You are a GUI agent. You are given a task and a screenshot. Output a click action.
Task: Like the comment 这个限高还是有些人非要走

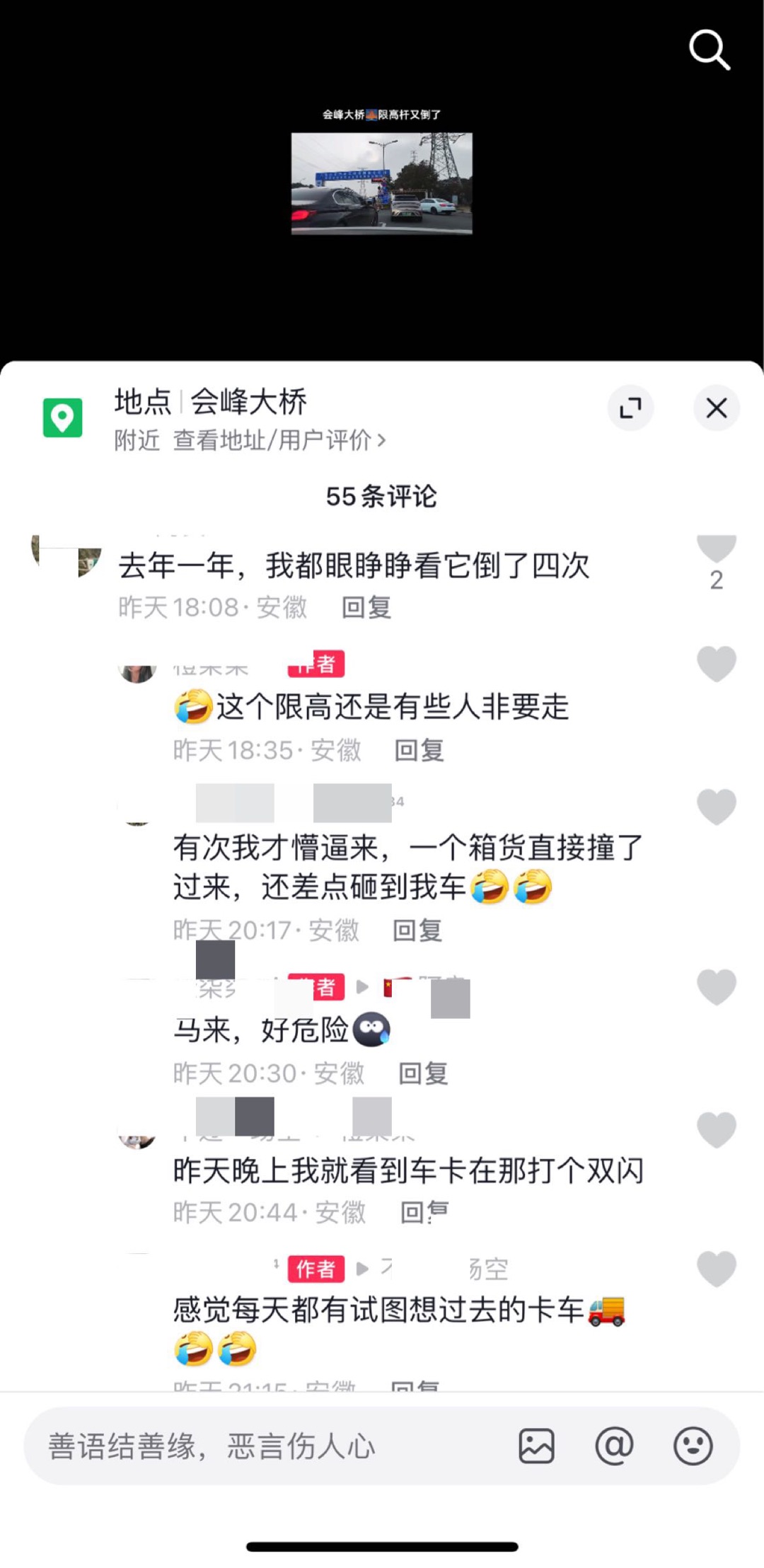(716, 664)
